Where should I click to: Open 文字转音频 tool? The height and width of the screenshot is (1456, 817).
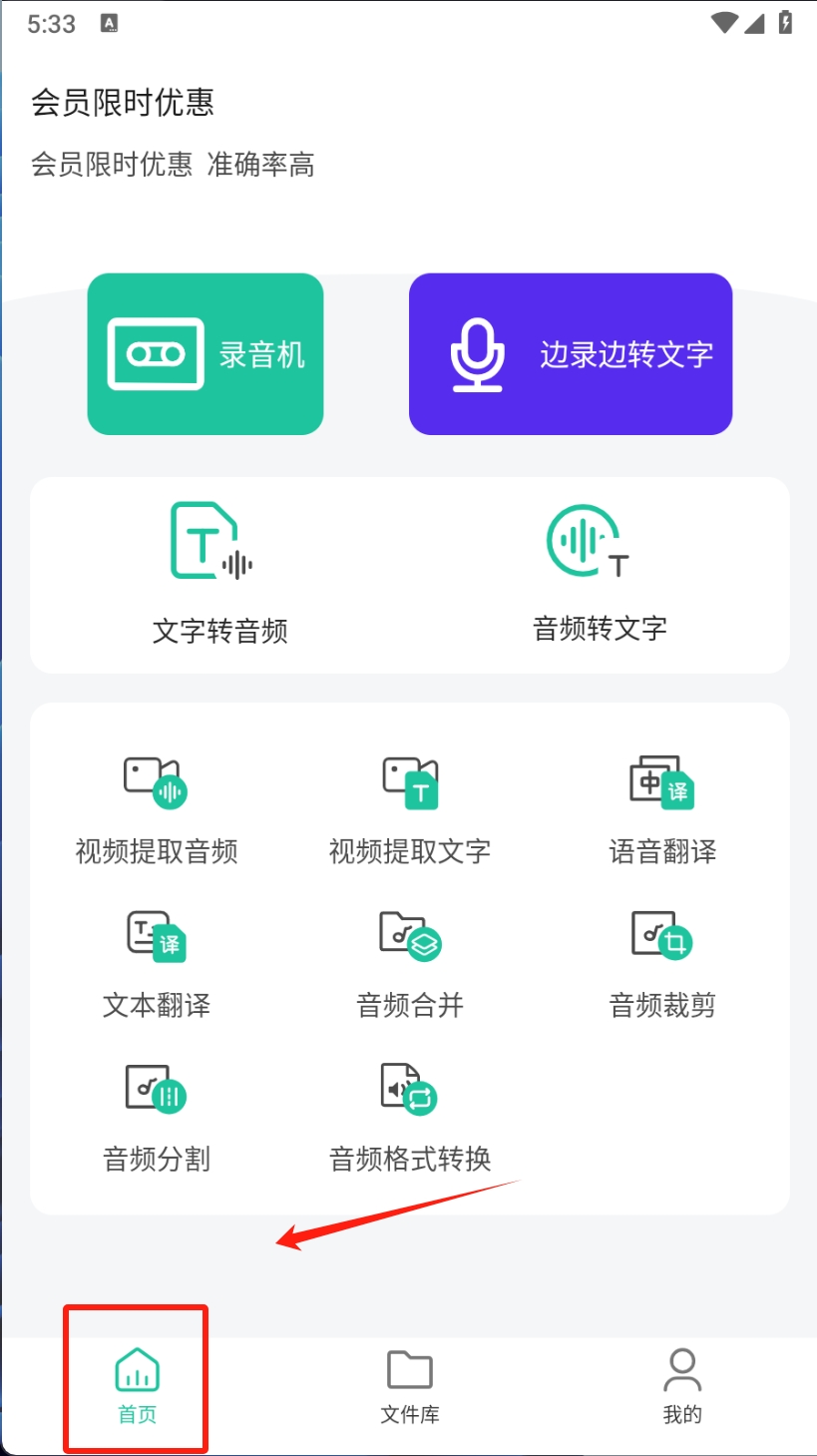(x=219, y=574)
